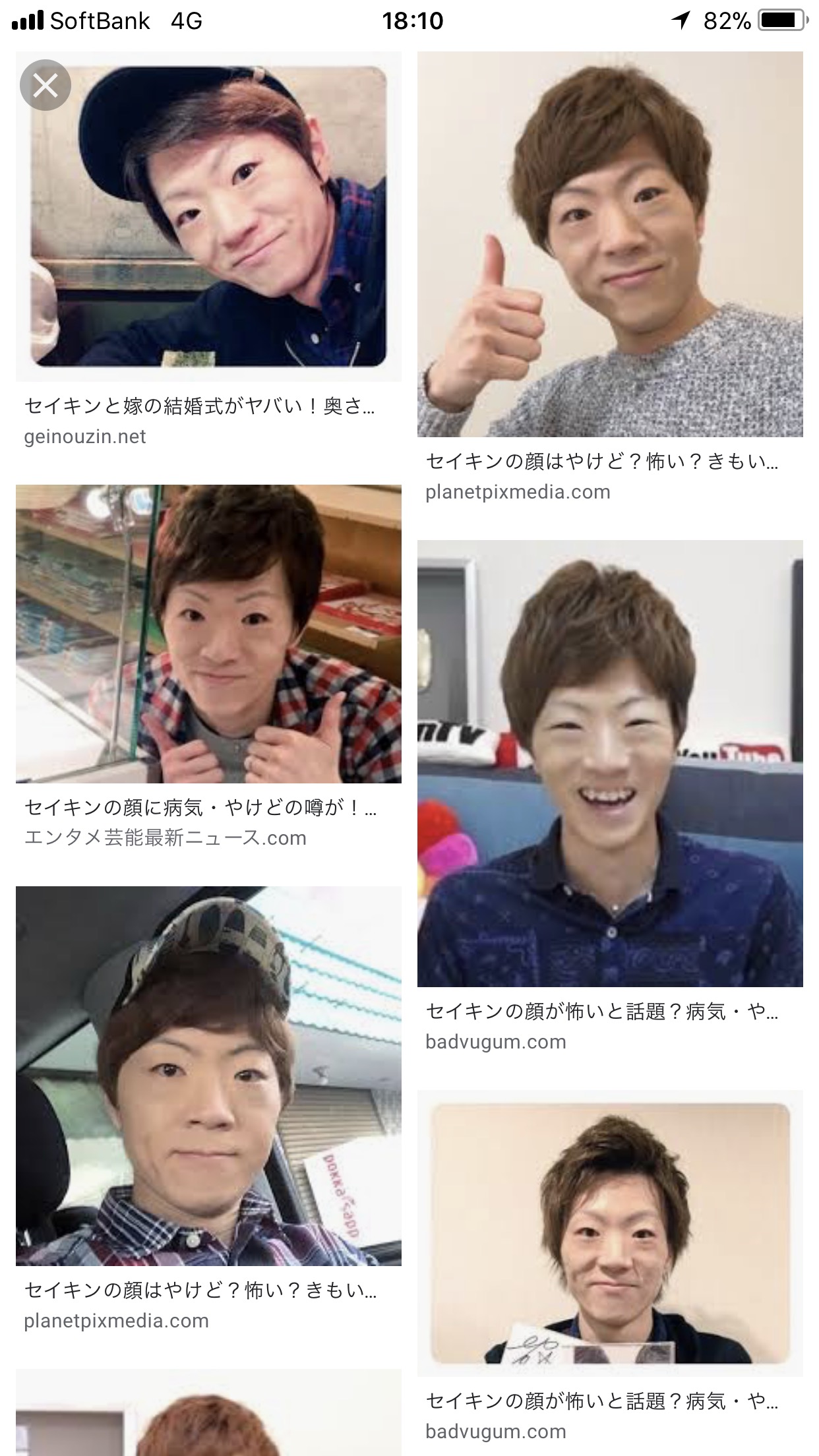The width and height of the screenshot is (819, 1456).
Task: Close the image results view
Action: pyautogui.click(x=45, y=85)
